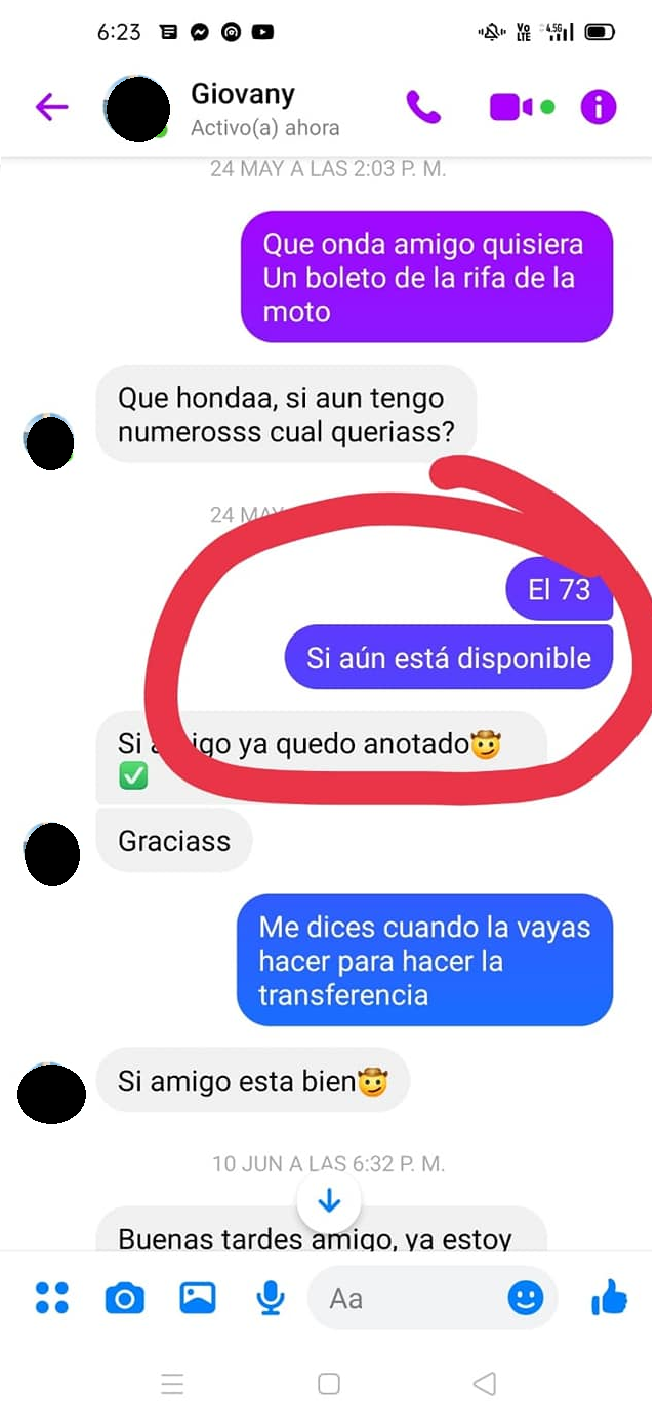Record a voice message
The height and width of the screenshot is (1422, 652).
tap(269, 1298)
